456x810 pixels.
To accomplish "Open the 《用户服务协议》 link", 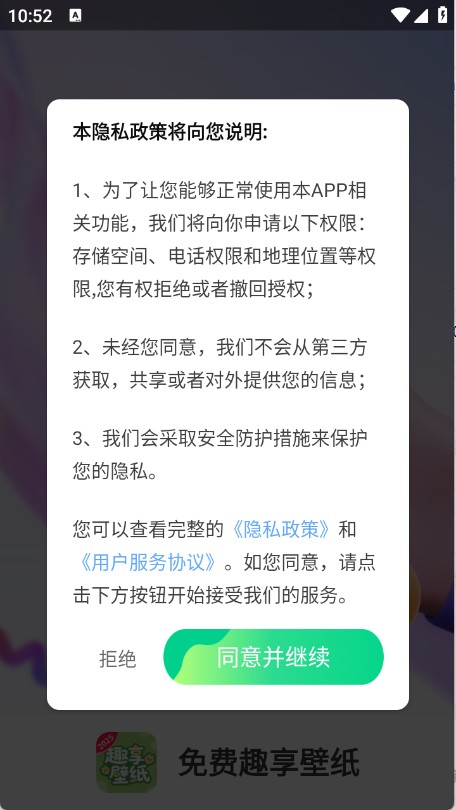I will coord(148,563).
